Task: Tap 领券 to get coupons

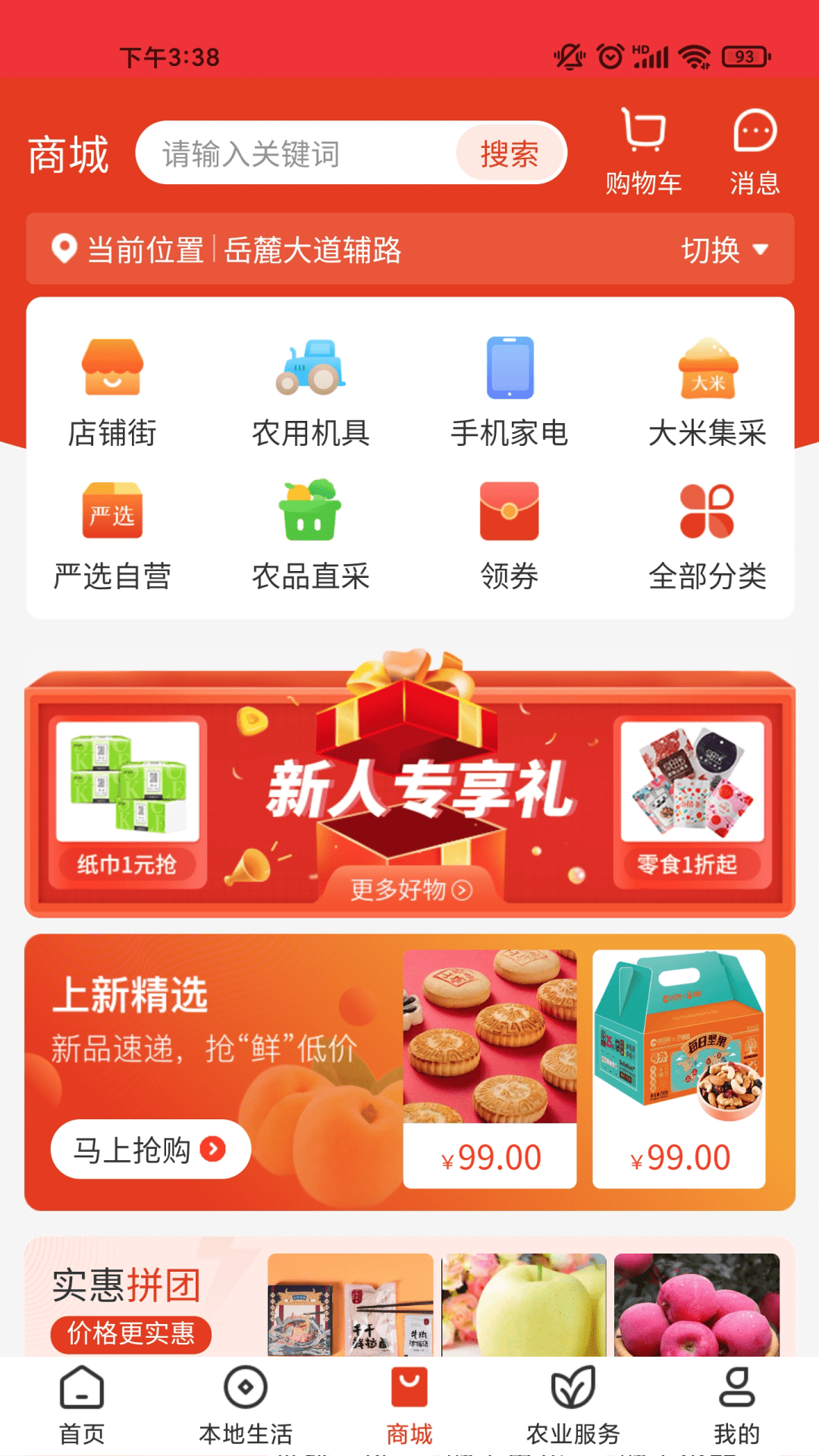Action: coord(510,535)
